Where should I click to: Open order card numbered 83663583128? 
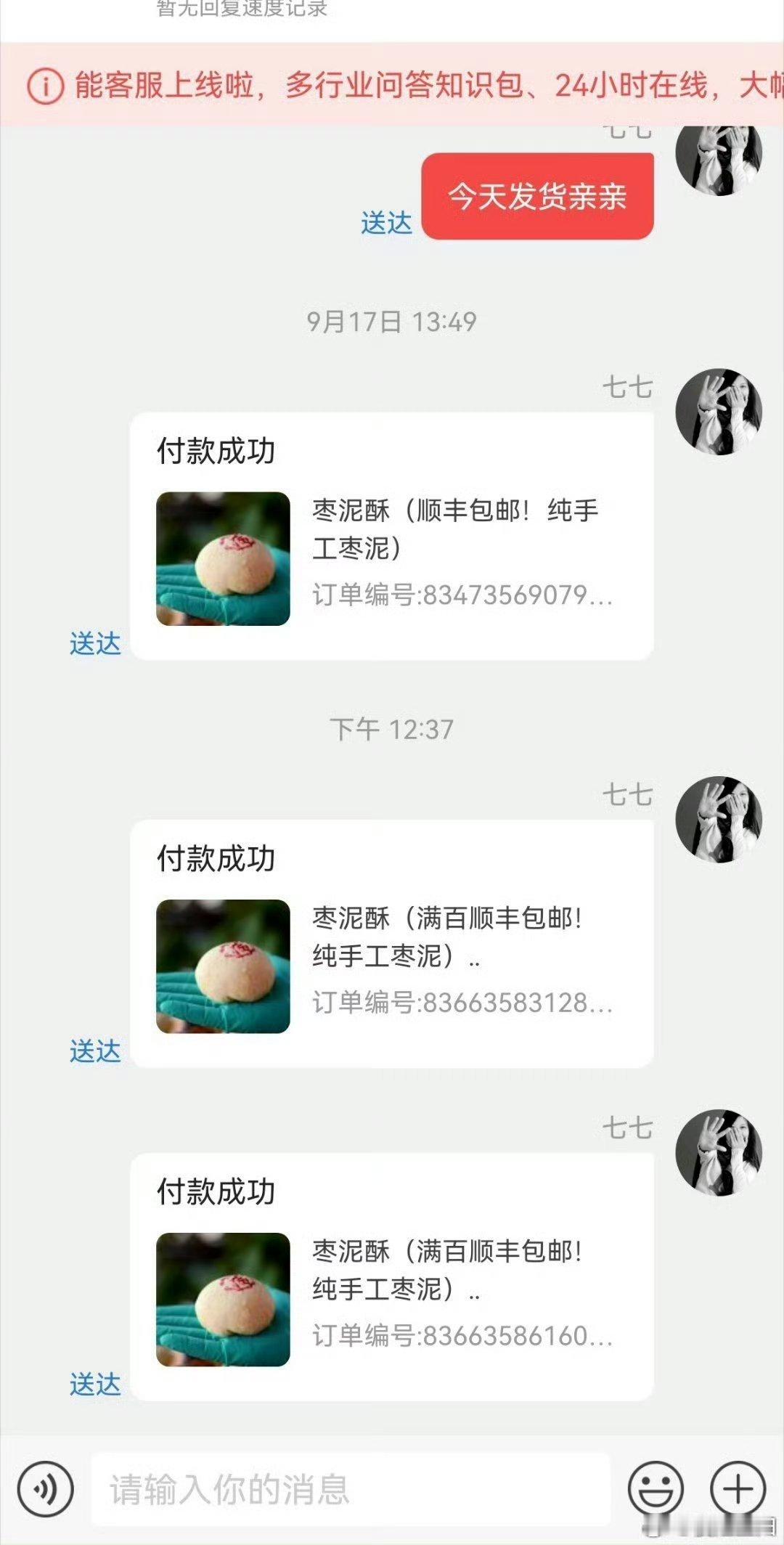click(x=392, y=943)
